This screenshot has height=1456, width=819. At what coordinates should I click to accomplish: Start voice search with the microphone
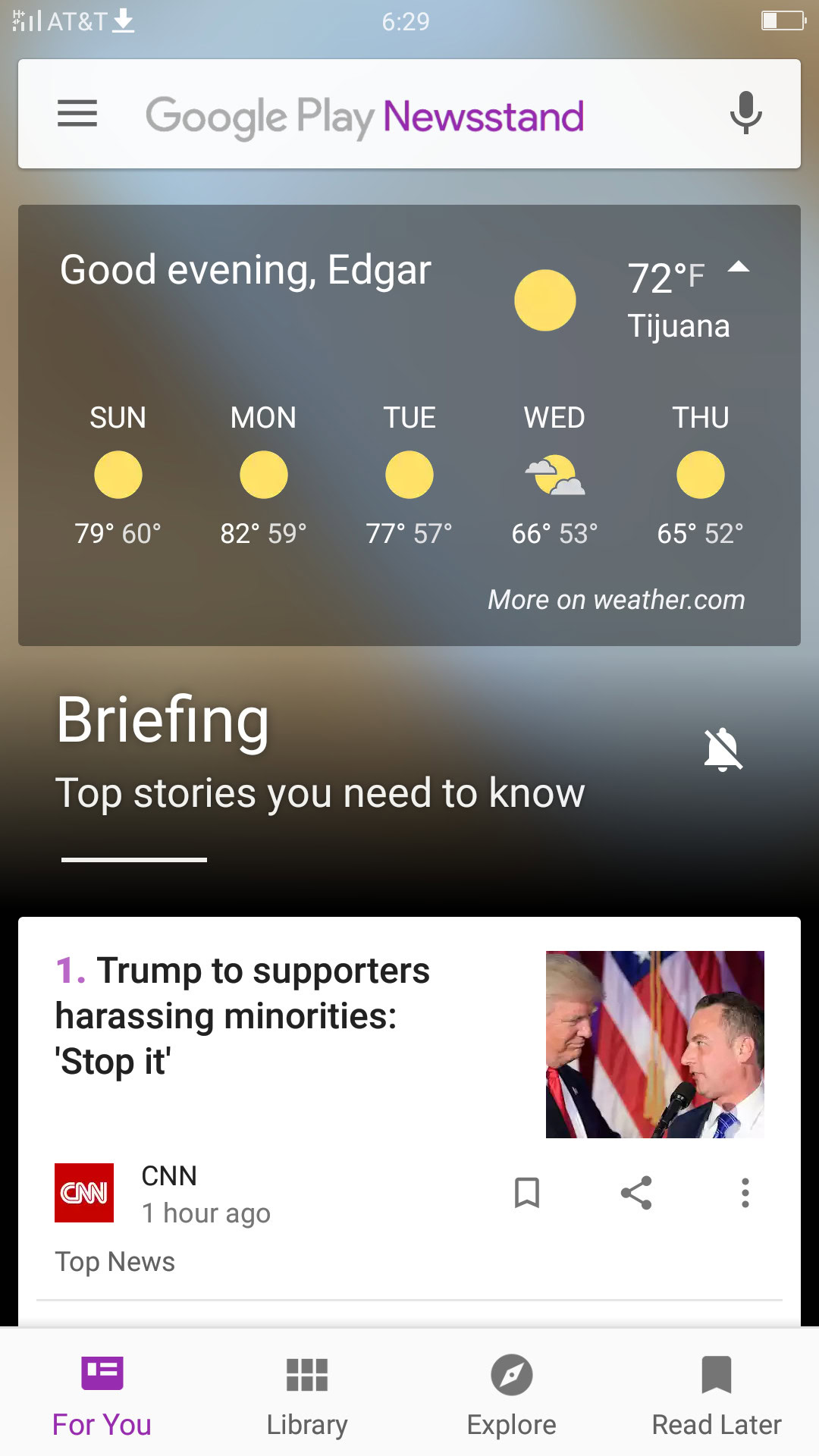point(745,114)
